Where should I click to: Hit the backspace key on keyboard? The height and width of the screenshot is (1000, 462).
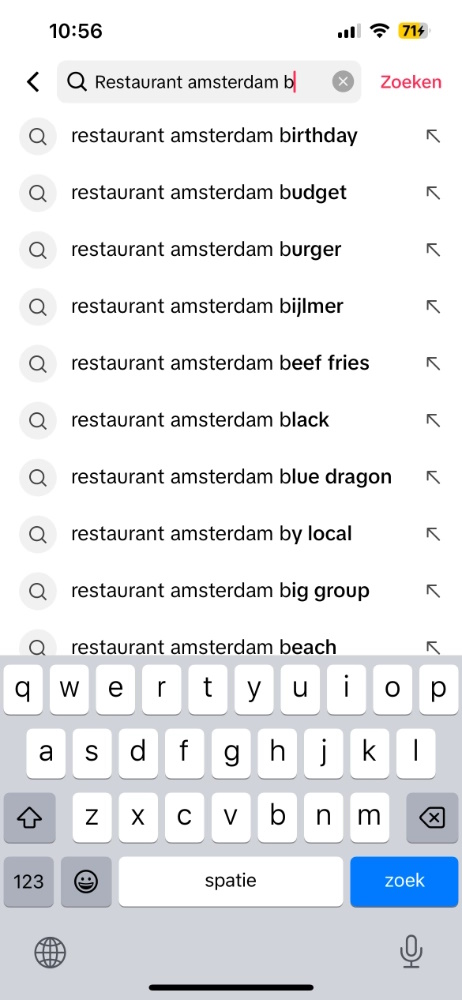[x=432, y=818]
